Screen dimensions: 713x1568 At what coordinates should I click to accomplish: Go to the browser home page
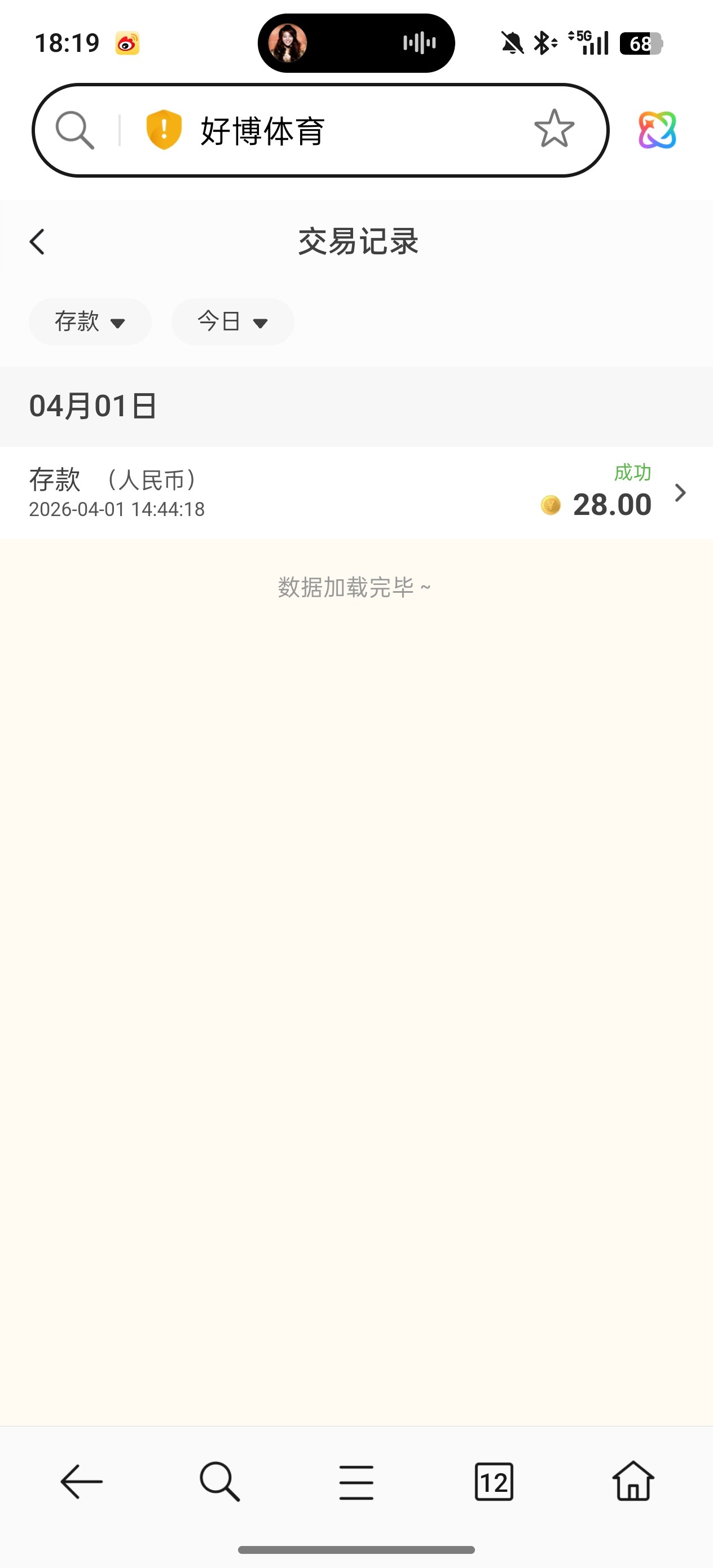tap(633, 1482)
